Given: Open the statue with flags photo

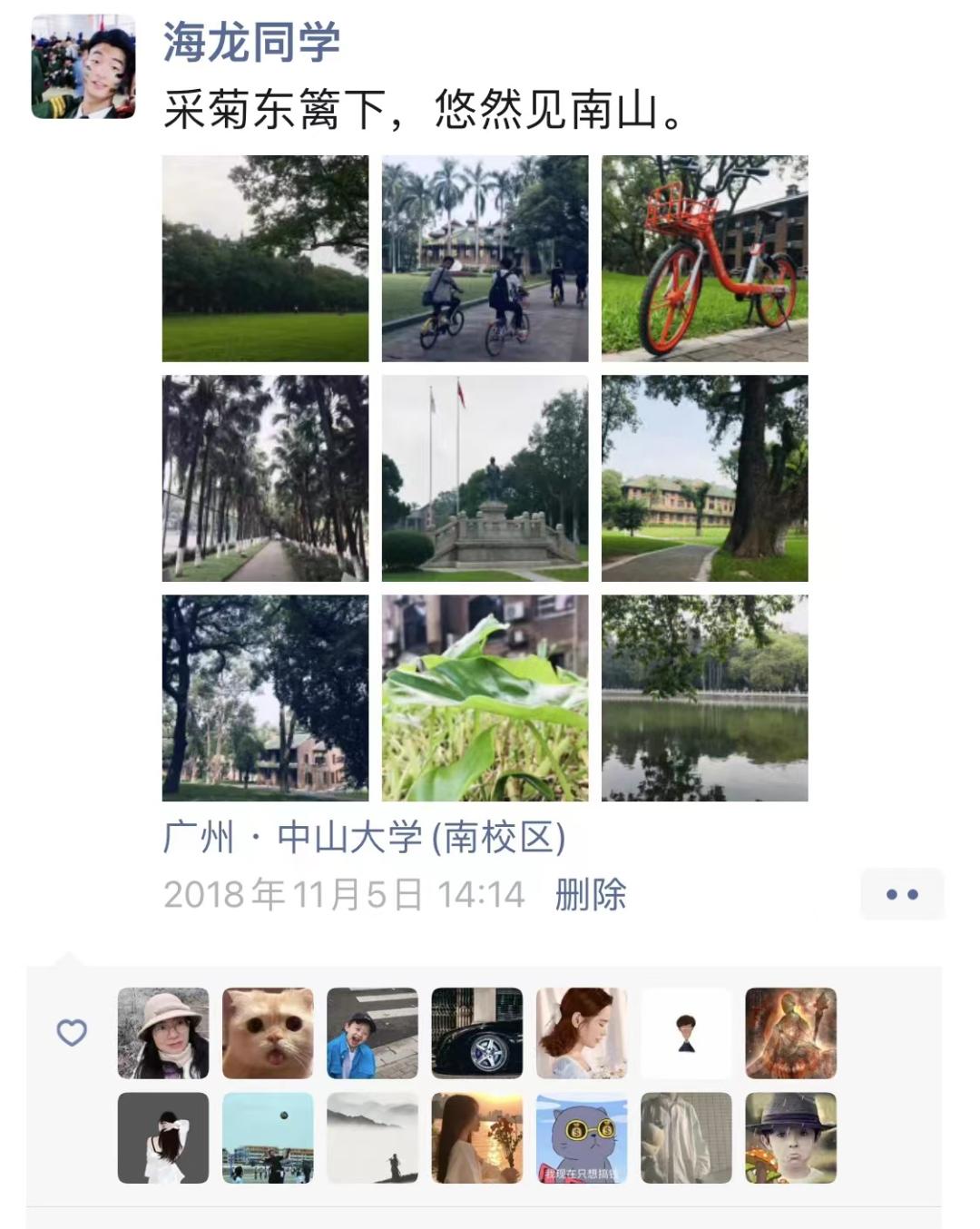Looking at the screenshot, I should tap(484, 478).
